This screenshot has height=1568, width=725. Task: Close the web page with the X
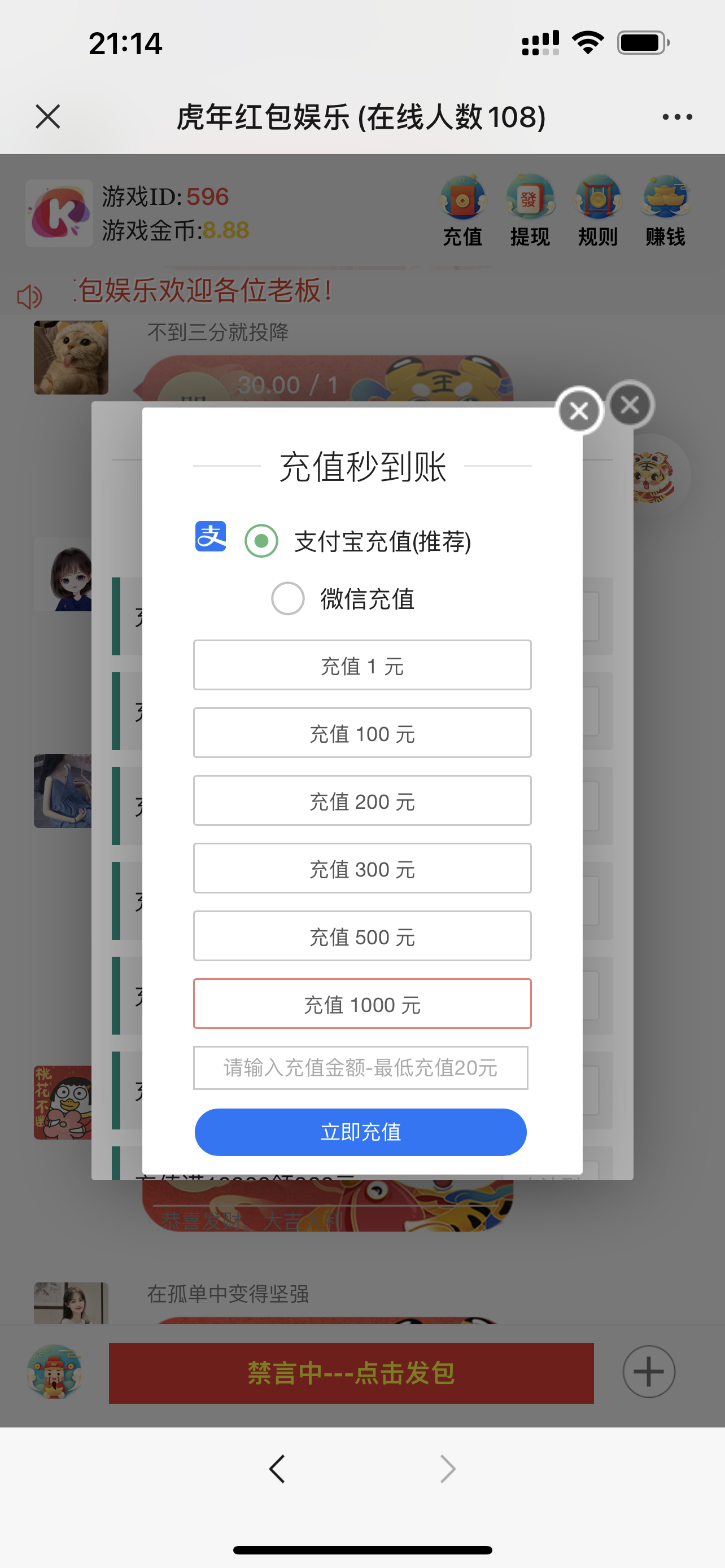[x=48, y=116]
